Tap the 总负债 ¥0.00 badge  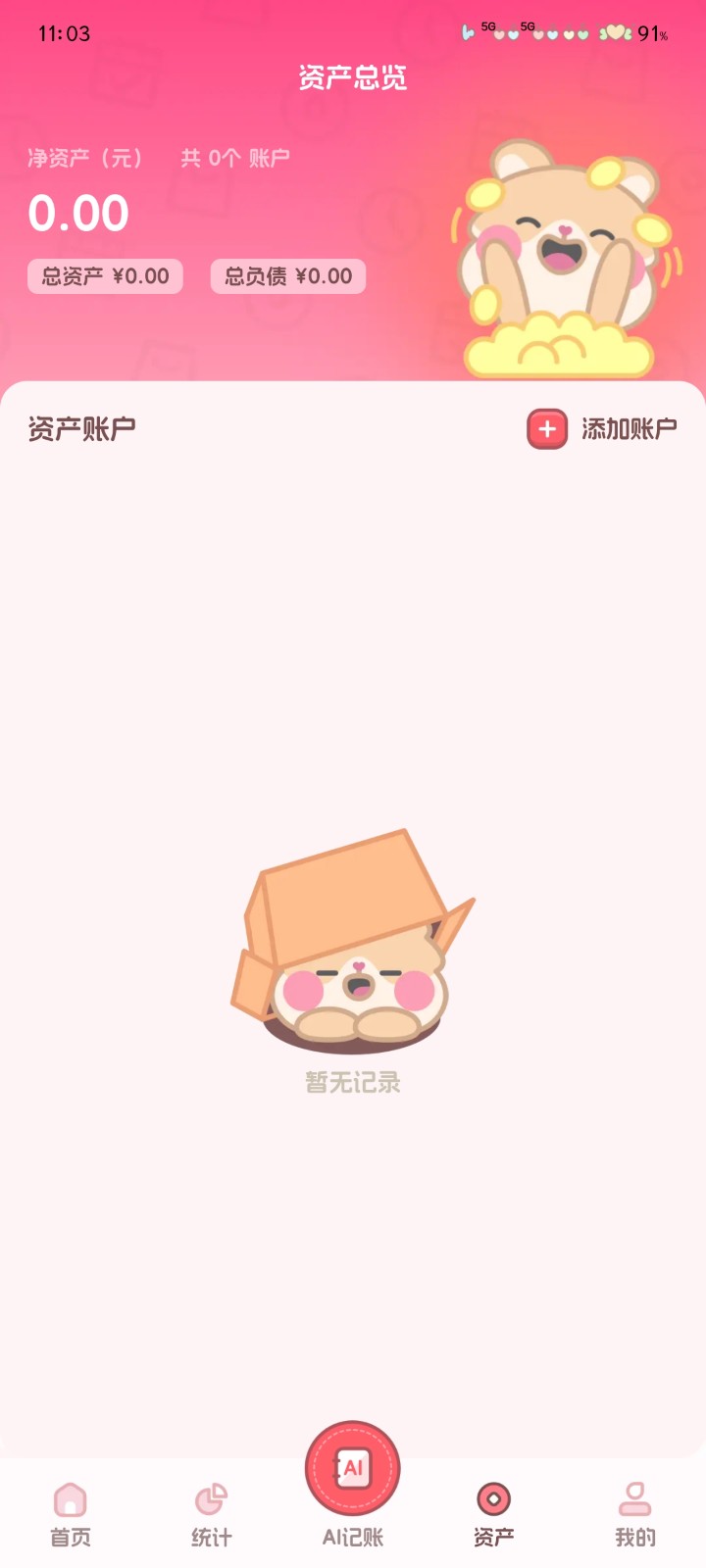tap(287, 276)
